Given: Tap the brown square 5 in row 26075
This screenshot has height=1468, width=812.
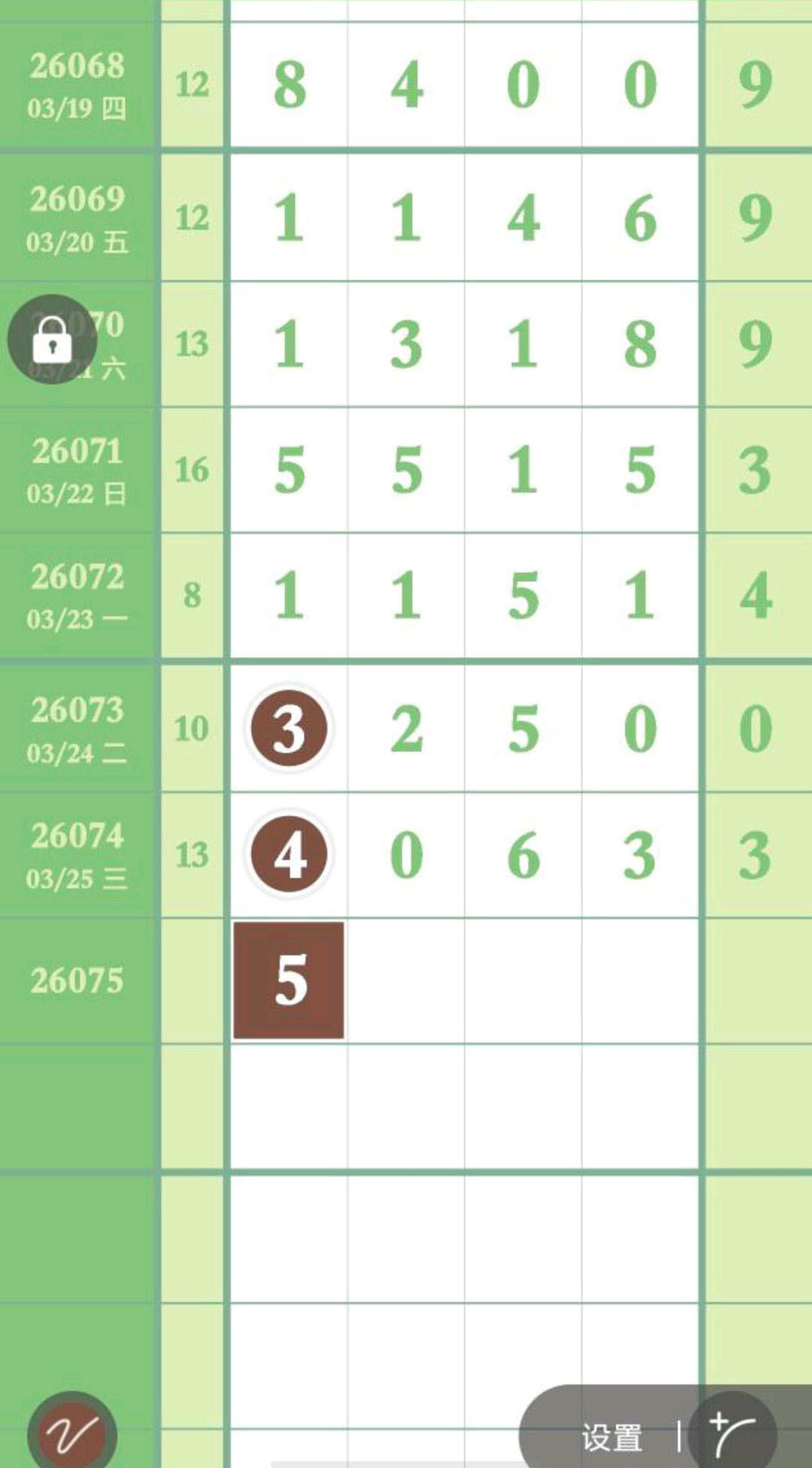Looking at the screenshot, I should tap(289, 980).
